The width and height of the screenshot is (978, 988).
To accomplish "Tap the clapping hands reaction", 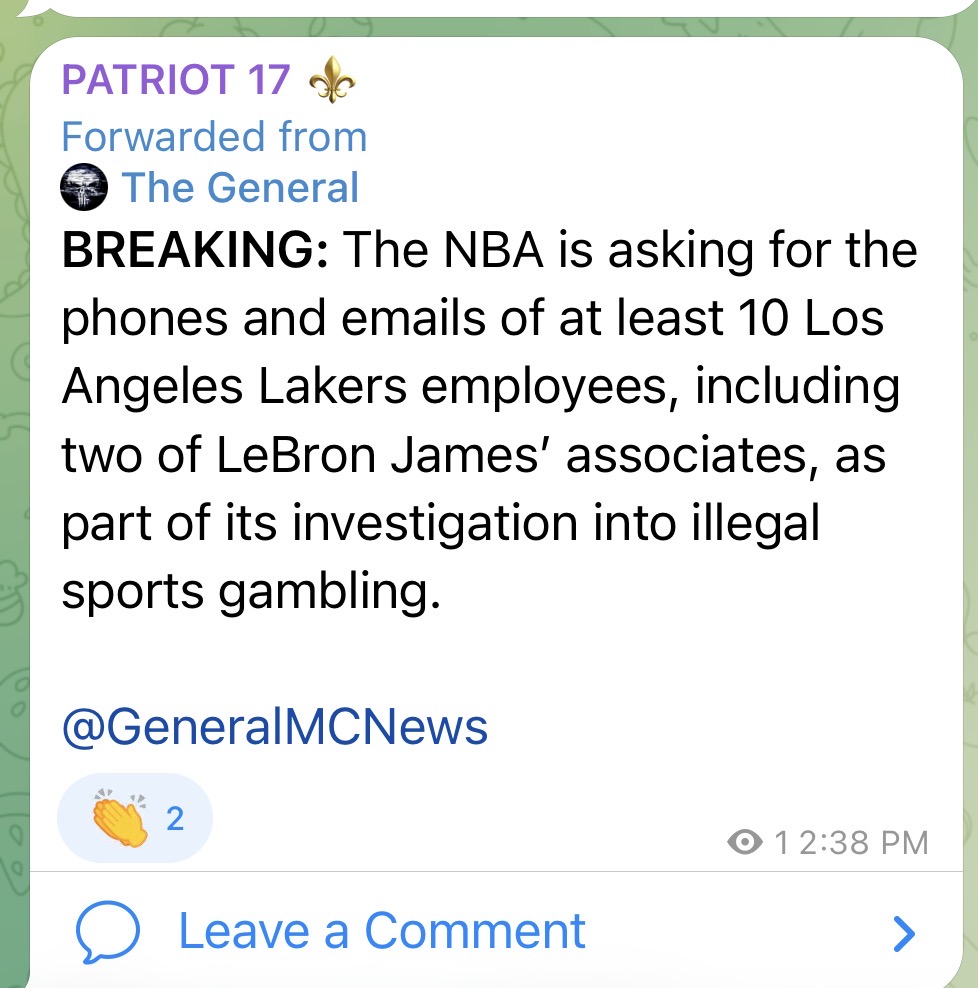I will click(135, 819).
